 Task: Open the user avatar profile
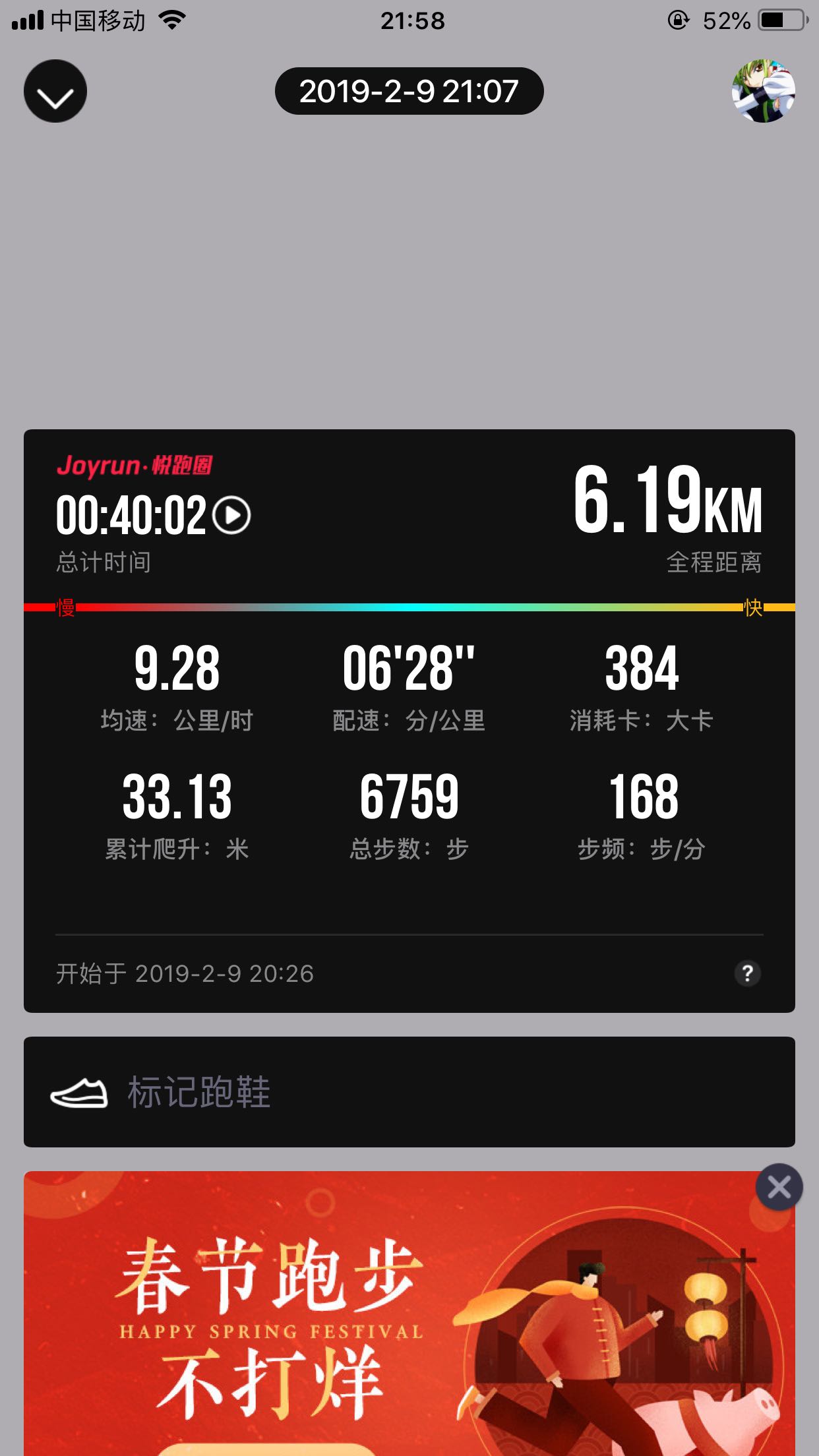pyautogui.click(x=763, y=91)
